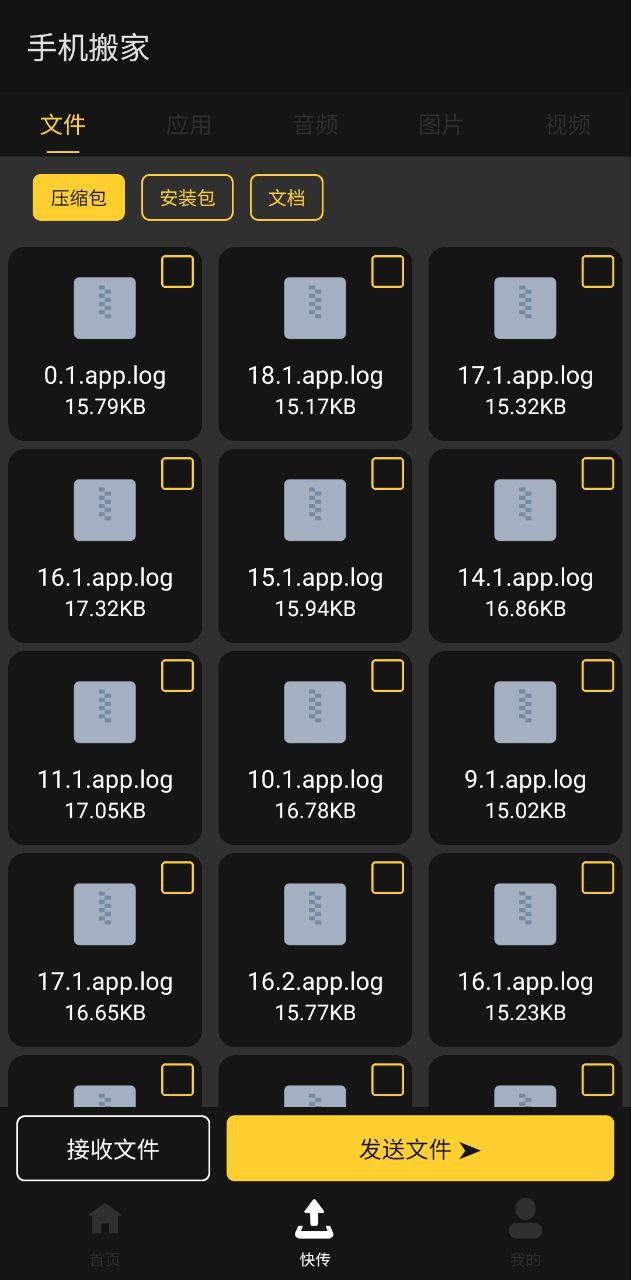Go to the 视频 tab

[567, 125]
